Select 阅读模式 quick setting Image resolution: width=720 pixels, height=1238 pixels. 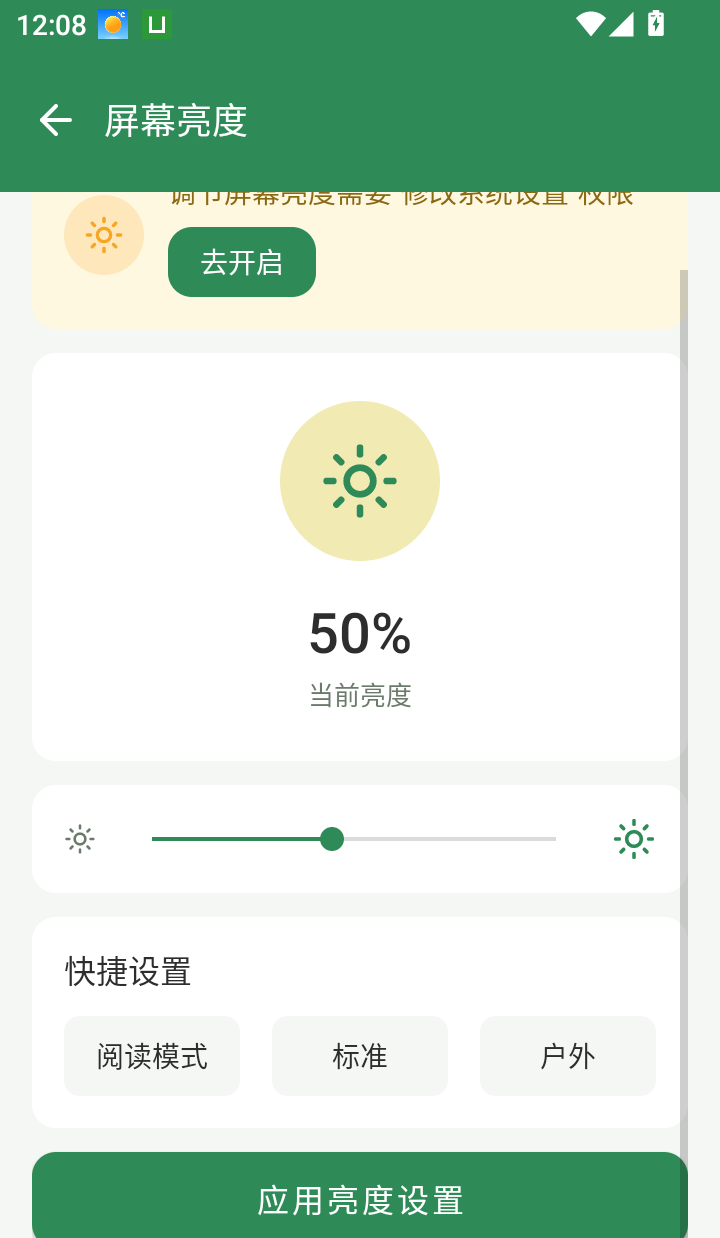[152, 1055]
